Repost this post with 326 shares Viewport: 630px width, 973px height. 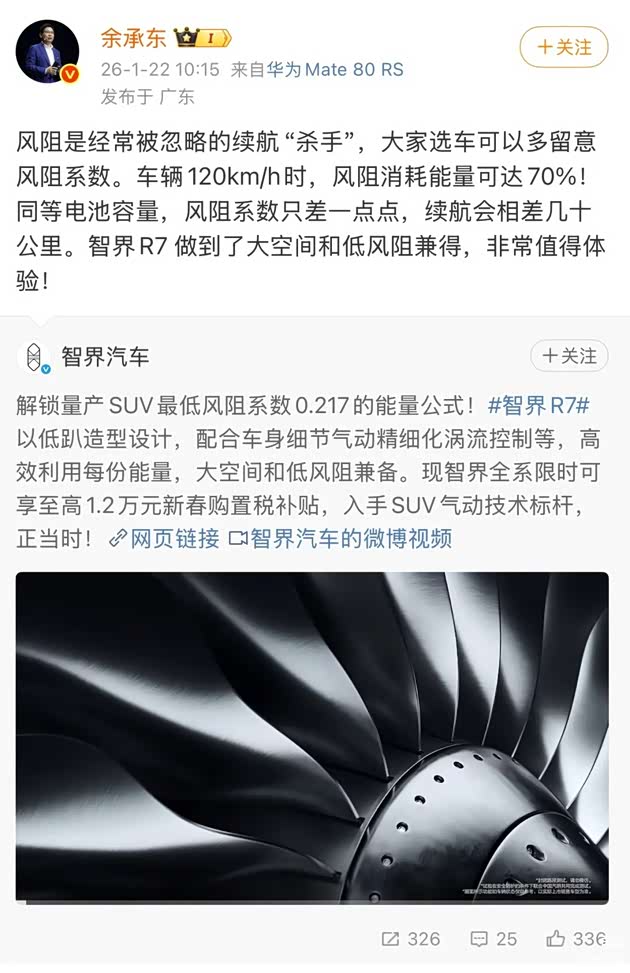410,939
